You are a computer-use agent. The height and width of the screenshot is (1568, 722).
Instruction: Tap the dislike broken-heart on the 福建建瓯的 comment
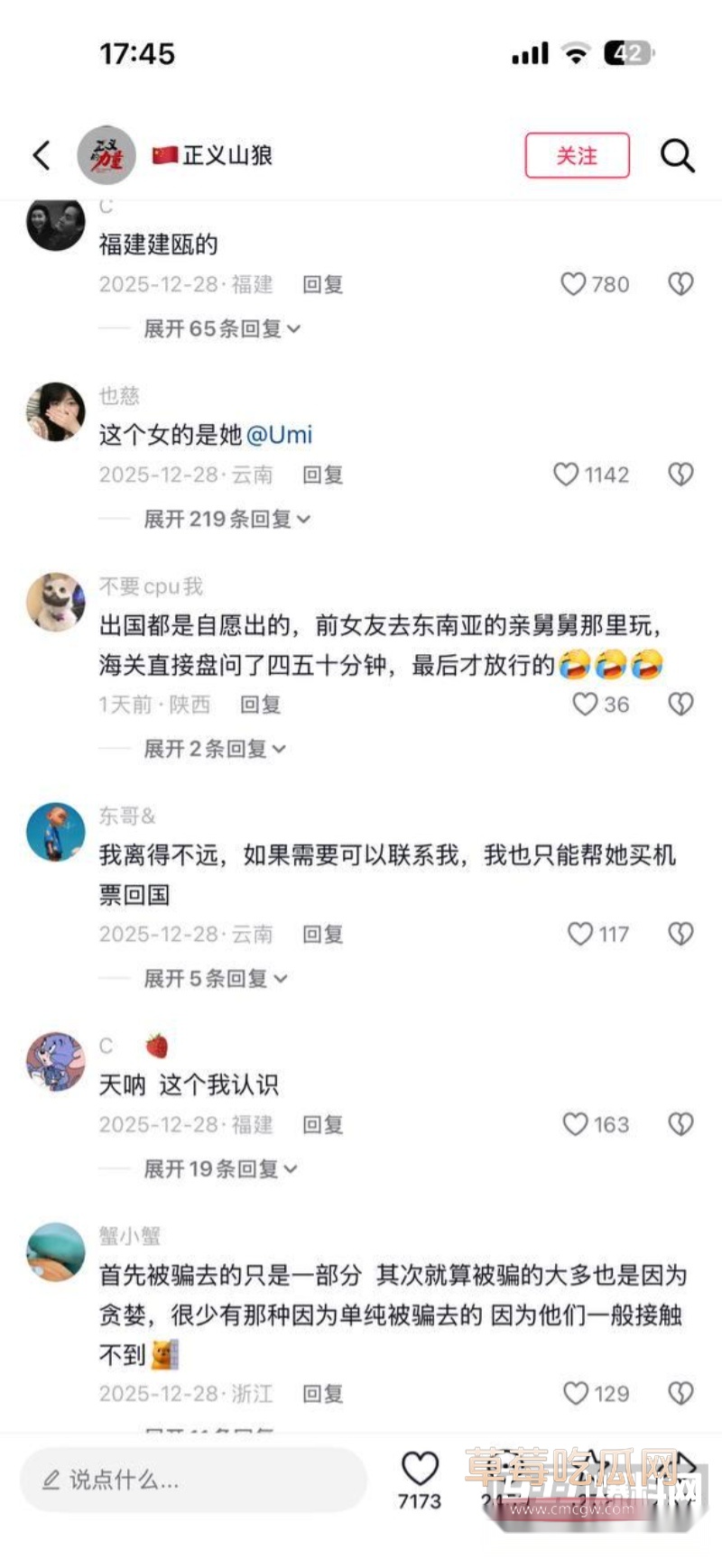click(x=680, y=283)
